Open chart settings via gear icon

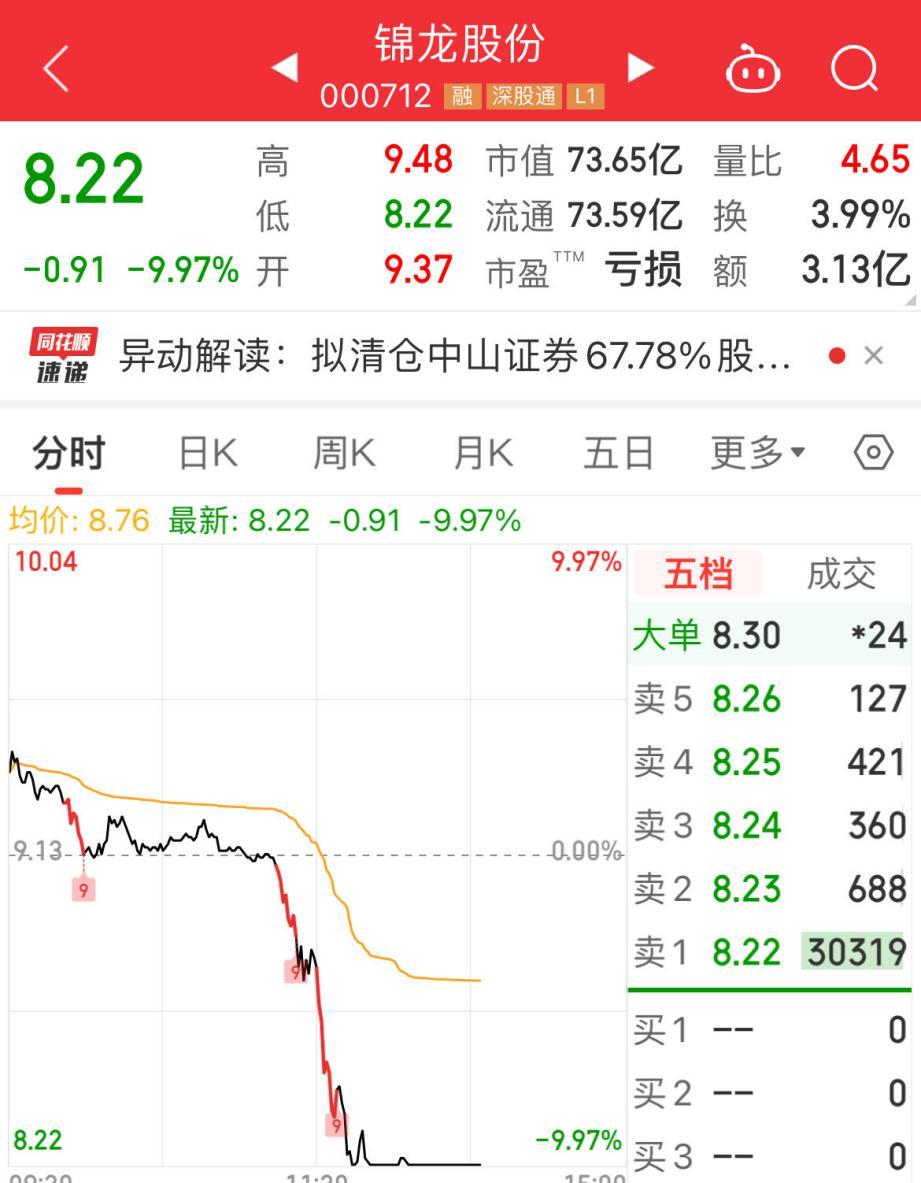pos(874,452)
